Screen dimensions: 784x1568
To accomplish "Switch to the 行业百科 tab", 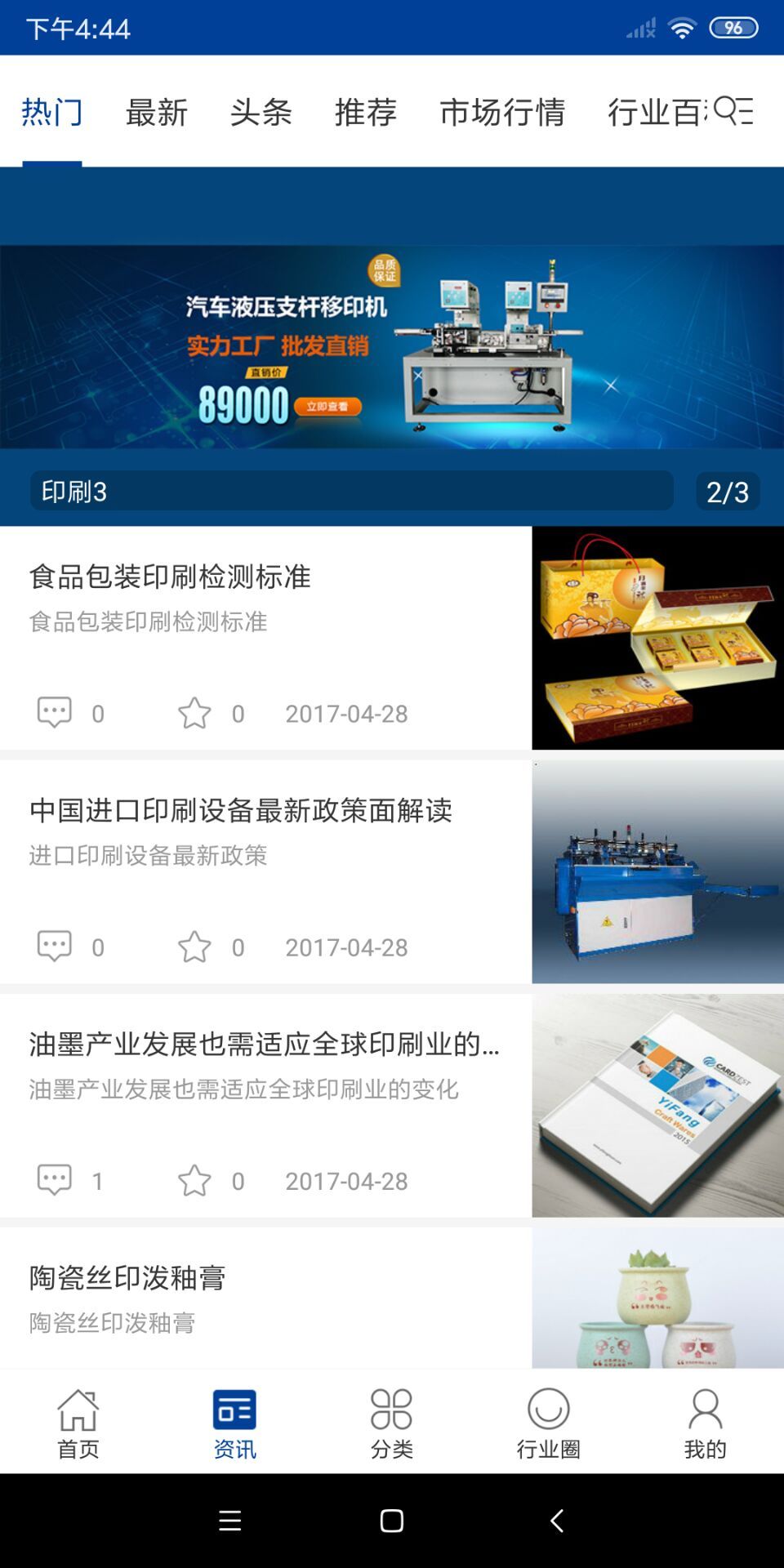I will click(x=653, y=112).
